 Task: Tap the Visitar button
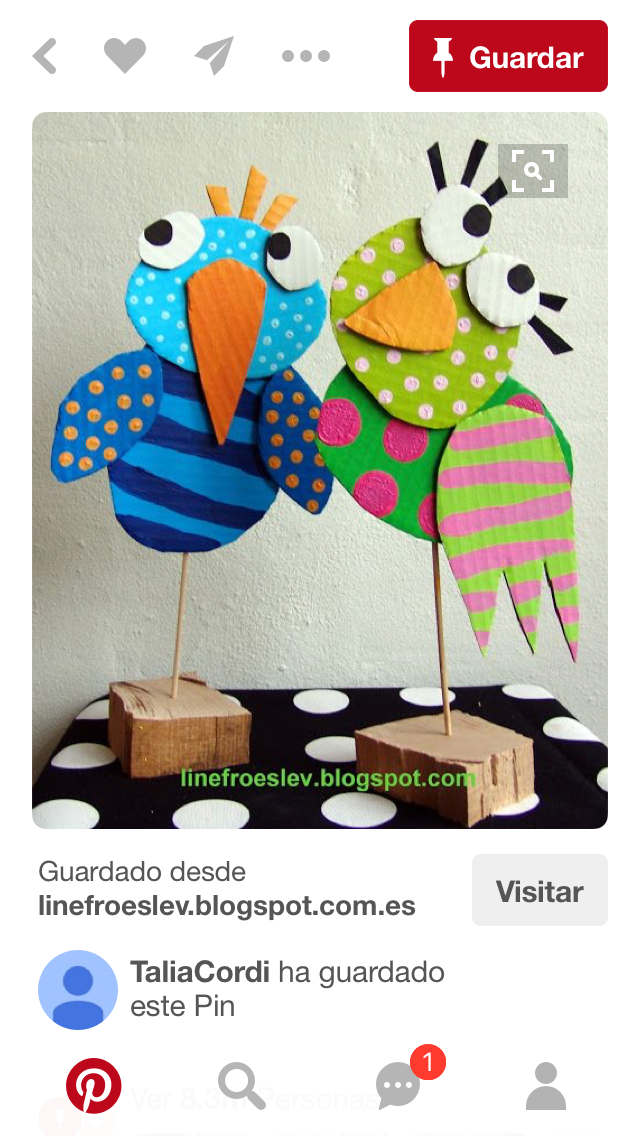[x=539, y=890]
